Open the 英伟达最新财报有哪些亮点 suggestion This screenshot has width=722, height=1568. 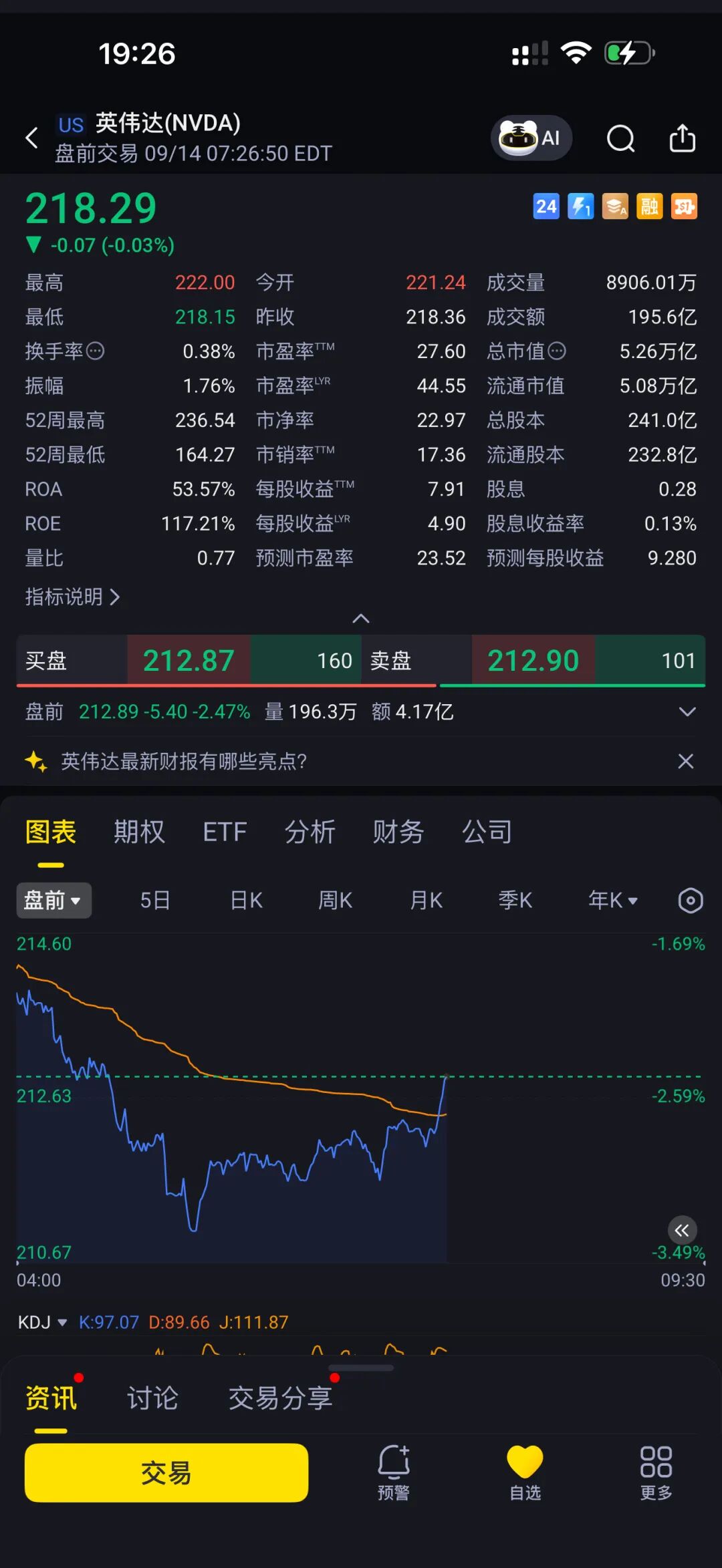(x=184, y=761)
